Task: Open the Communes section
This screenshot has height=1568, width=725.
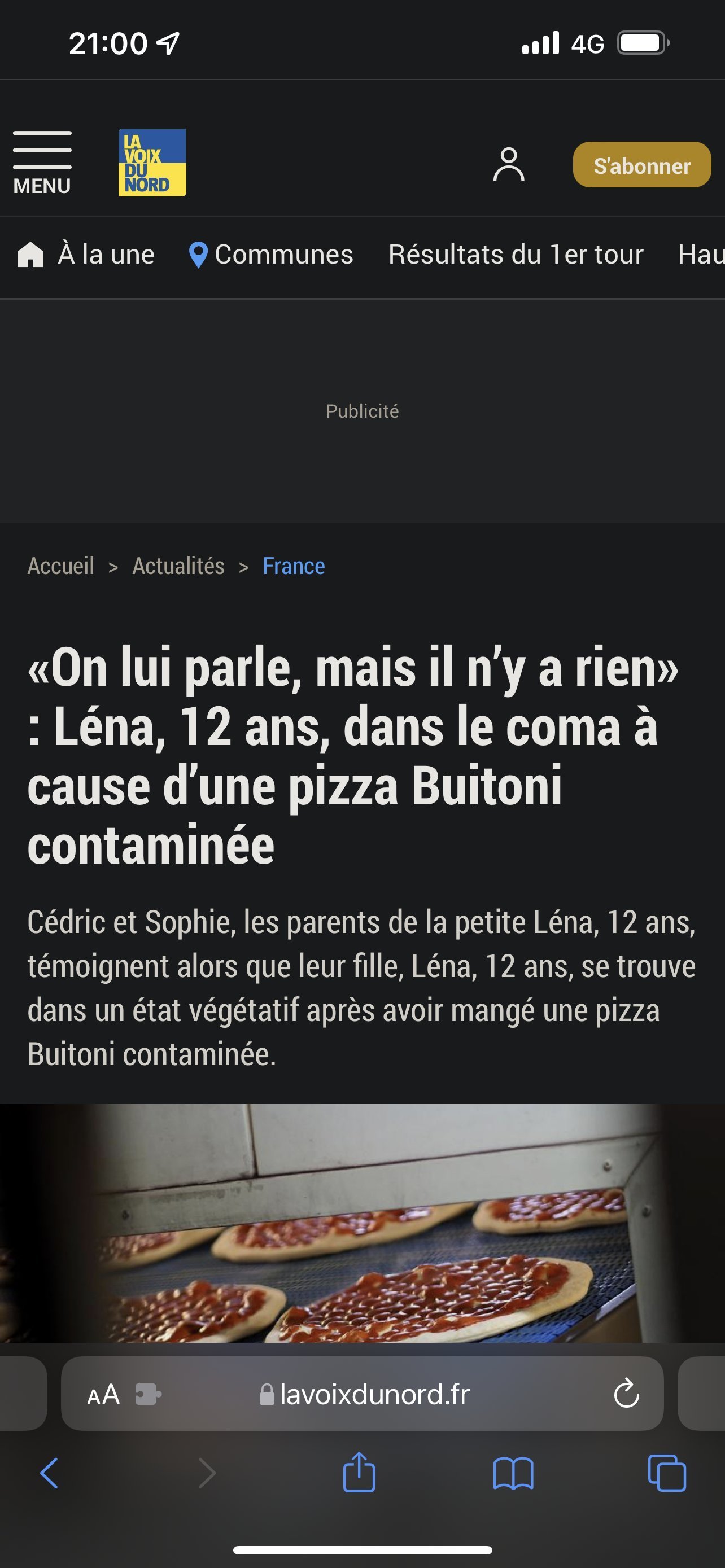Action: 272,255
